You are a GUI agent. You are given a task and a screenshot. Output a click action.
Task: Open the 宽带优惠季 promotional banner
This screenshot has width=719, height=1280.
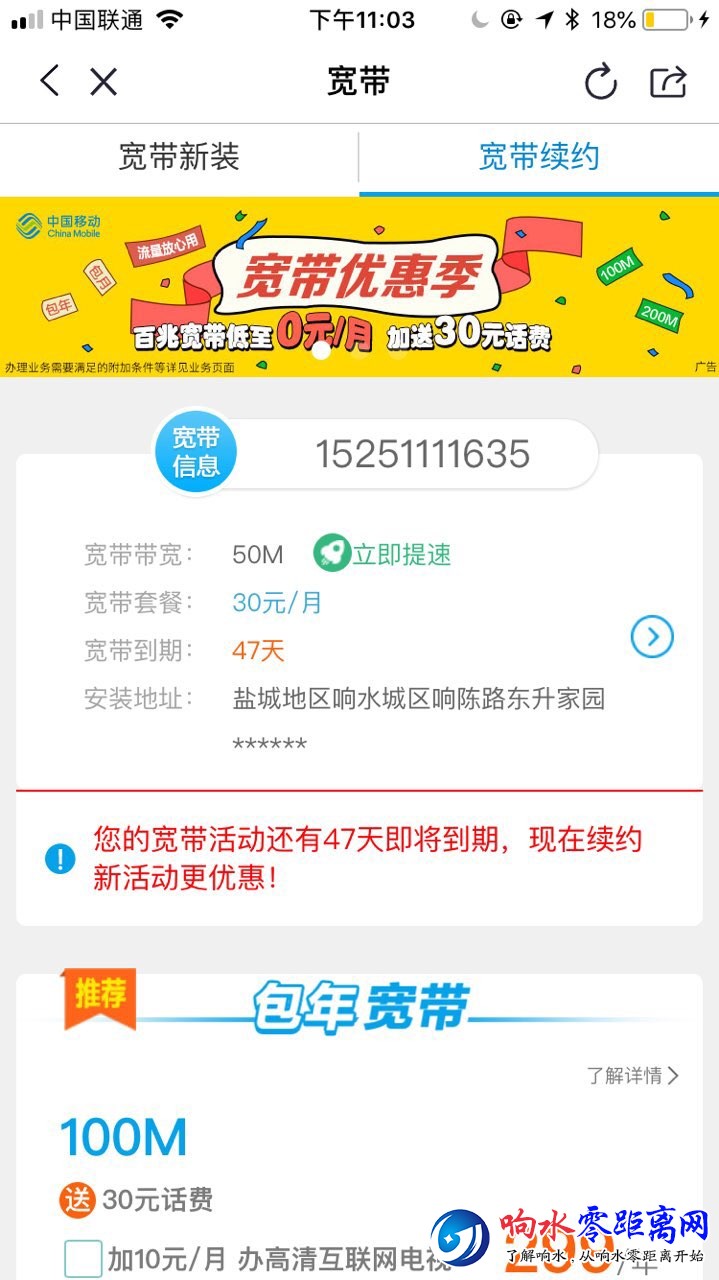[359, 287]
